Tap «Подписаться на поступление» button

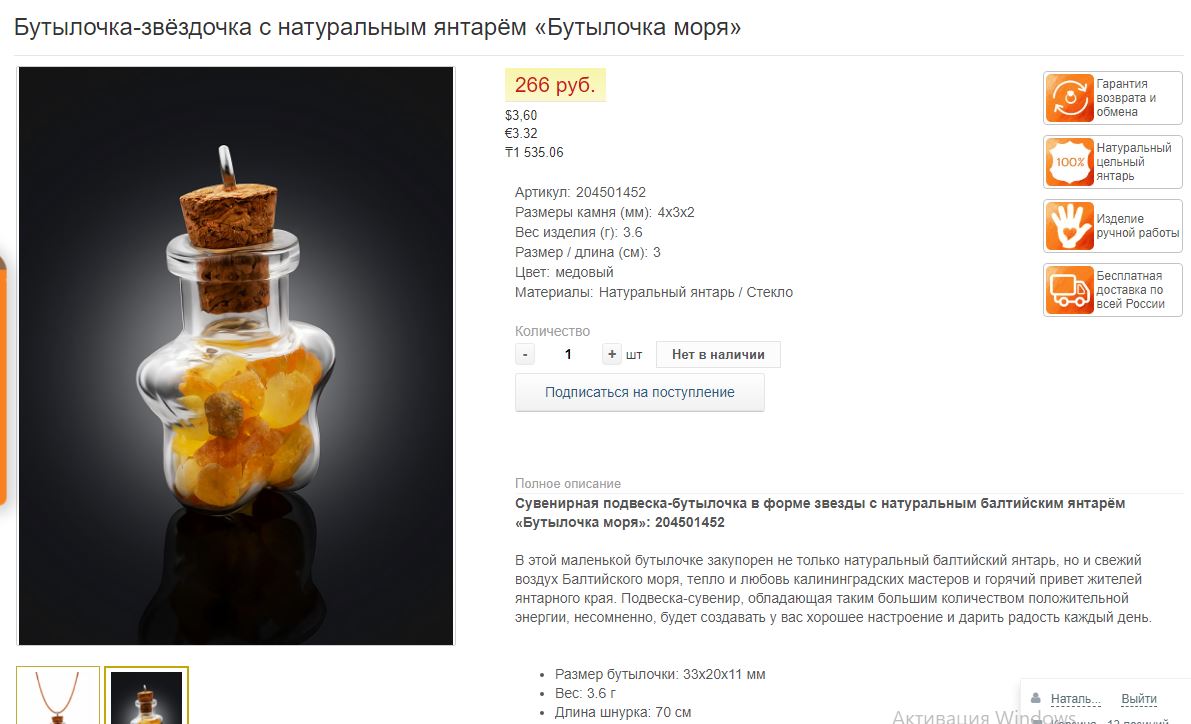[640, 392]
